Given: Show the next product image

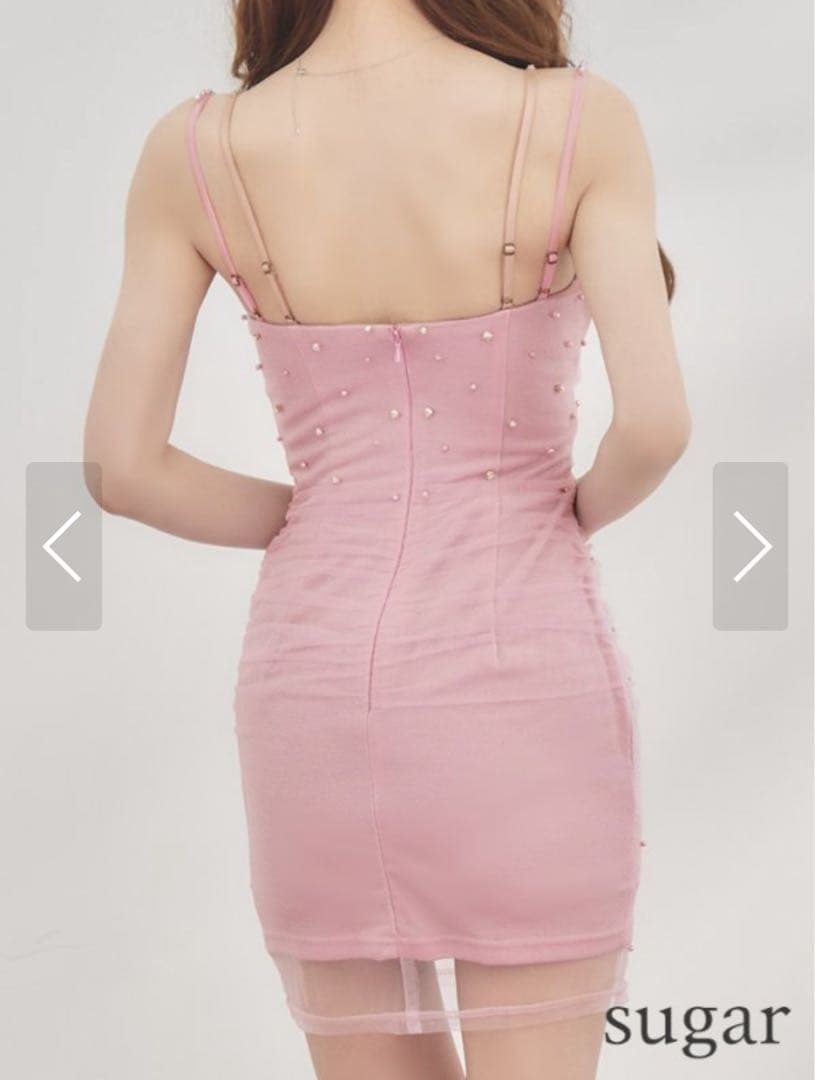Looking at the screenshot, I should click(x=750, y=546).
